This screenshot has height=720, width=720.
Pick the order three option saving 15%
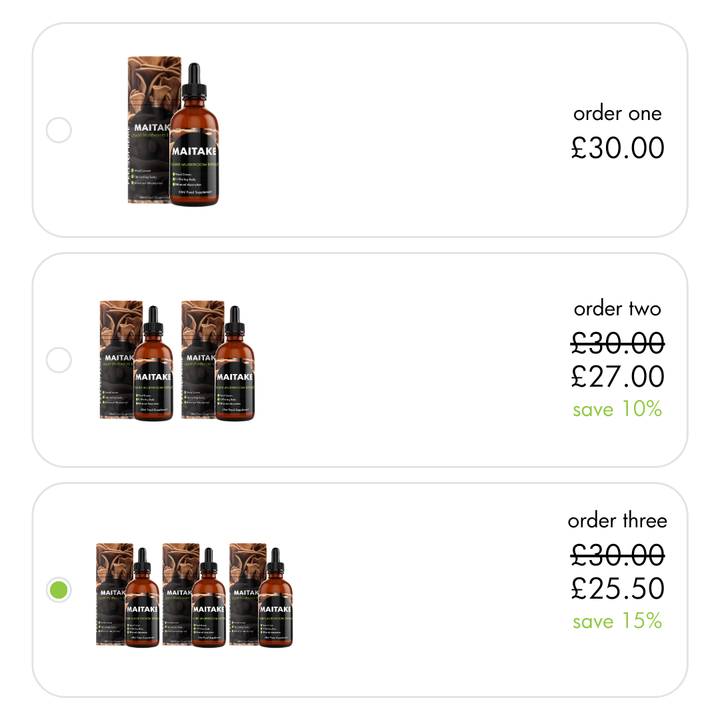[x=59, y=590]
